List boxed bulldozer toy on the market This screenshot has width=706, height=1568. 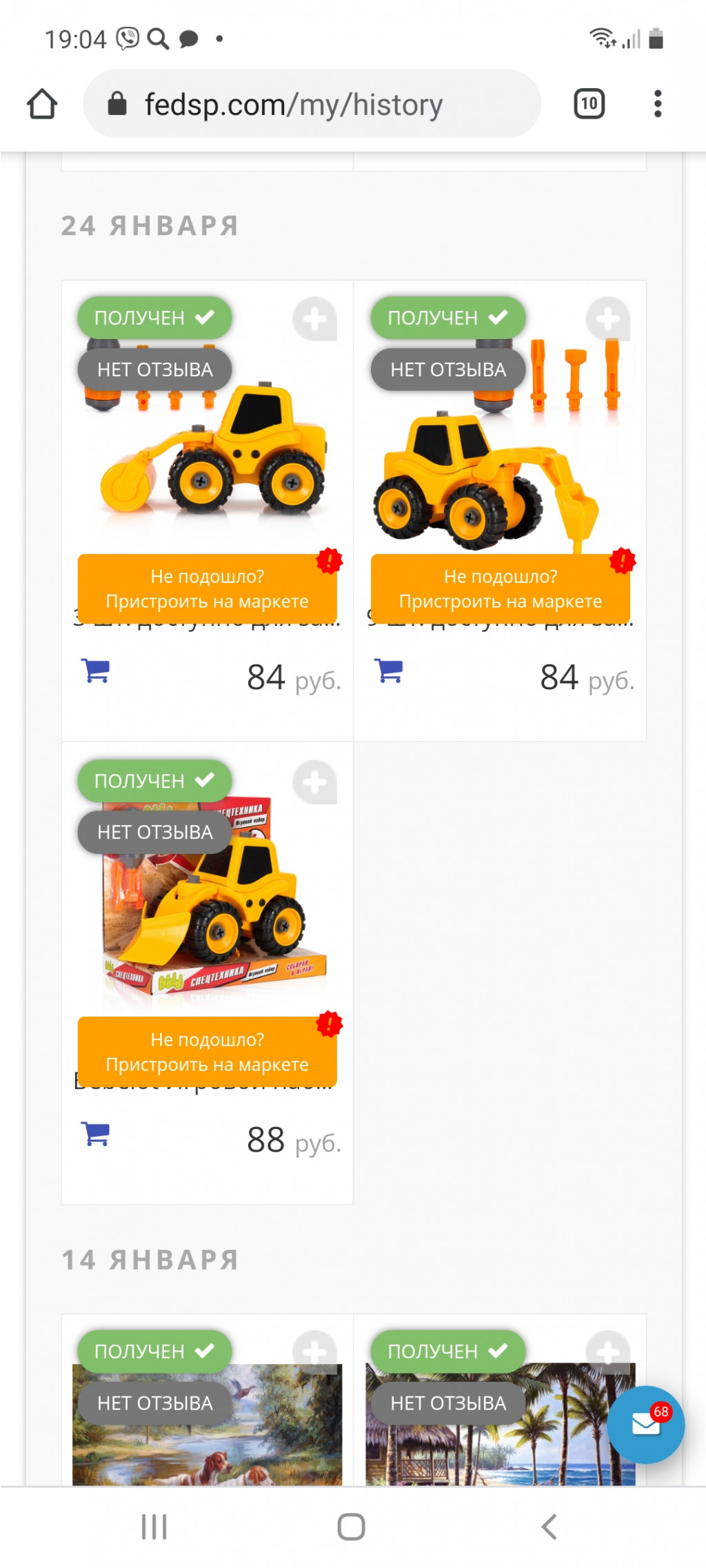(x=207, y=1052)
